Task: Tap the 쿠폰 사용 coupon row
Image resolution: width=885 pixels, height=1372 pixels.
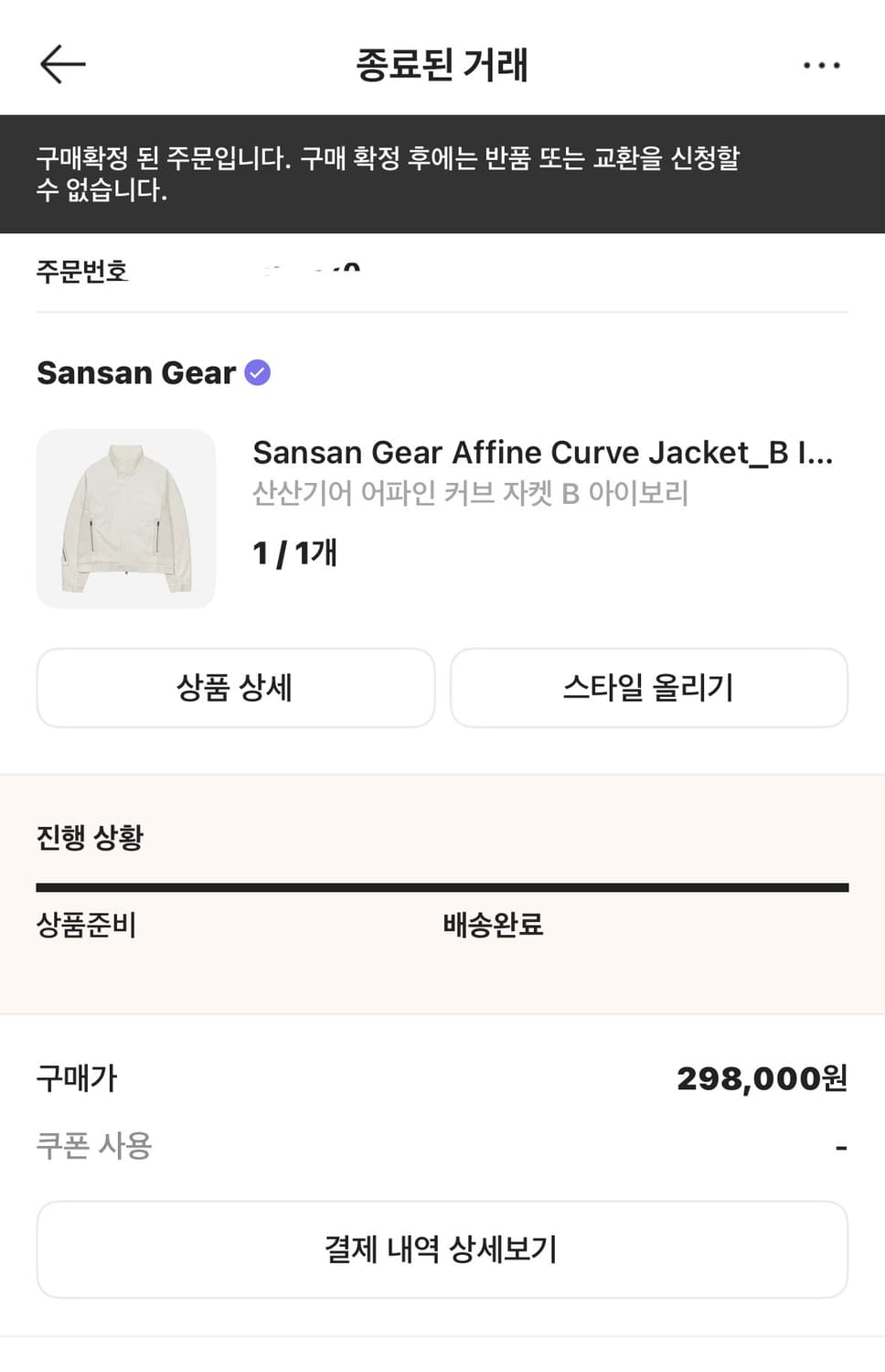Action: [x=95, y=1145]
